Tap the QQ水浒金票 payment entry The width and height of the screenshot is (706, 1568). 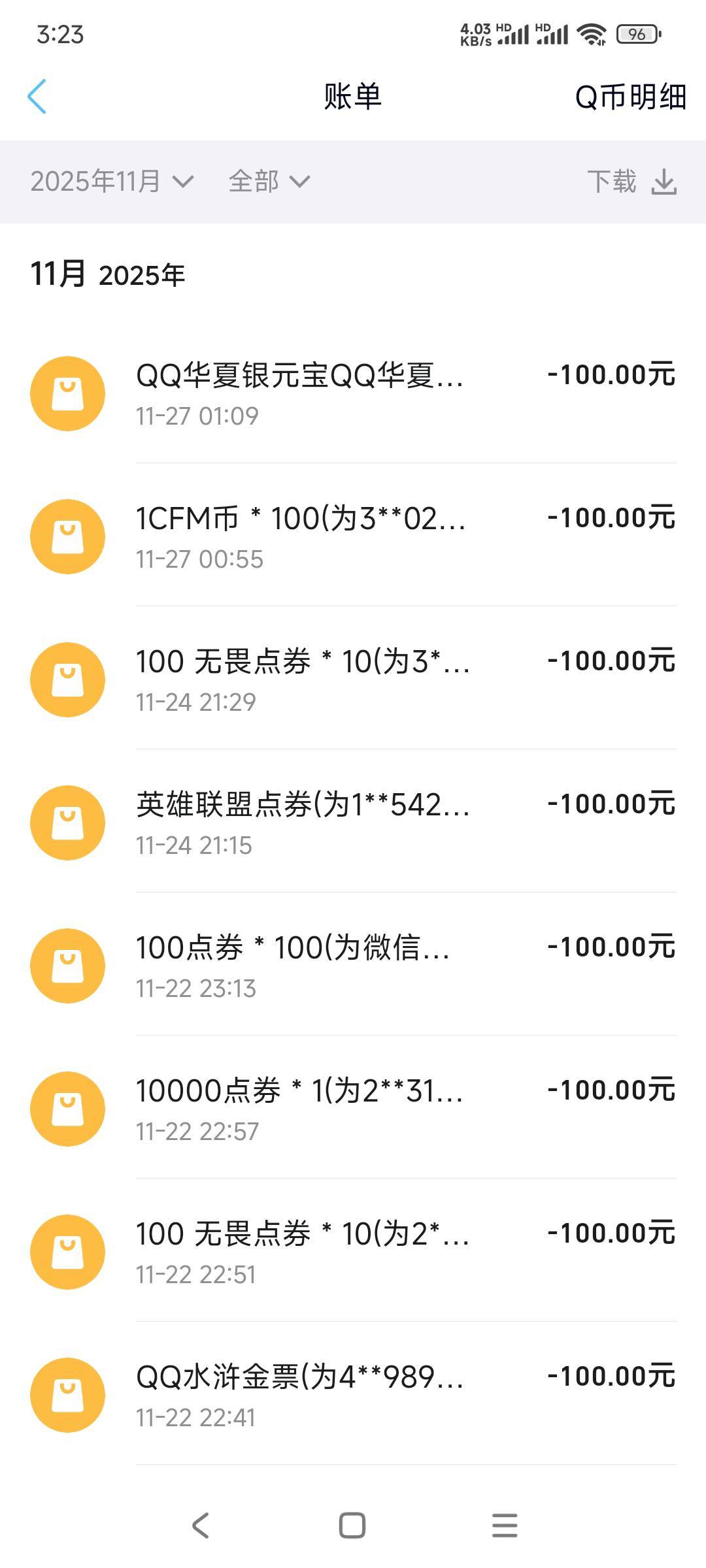point(353,1395)
